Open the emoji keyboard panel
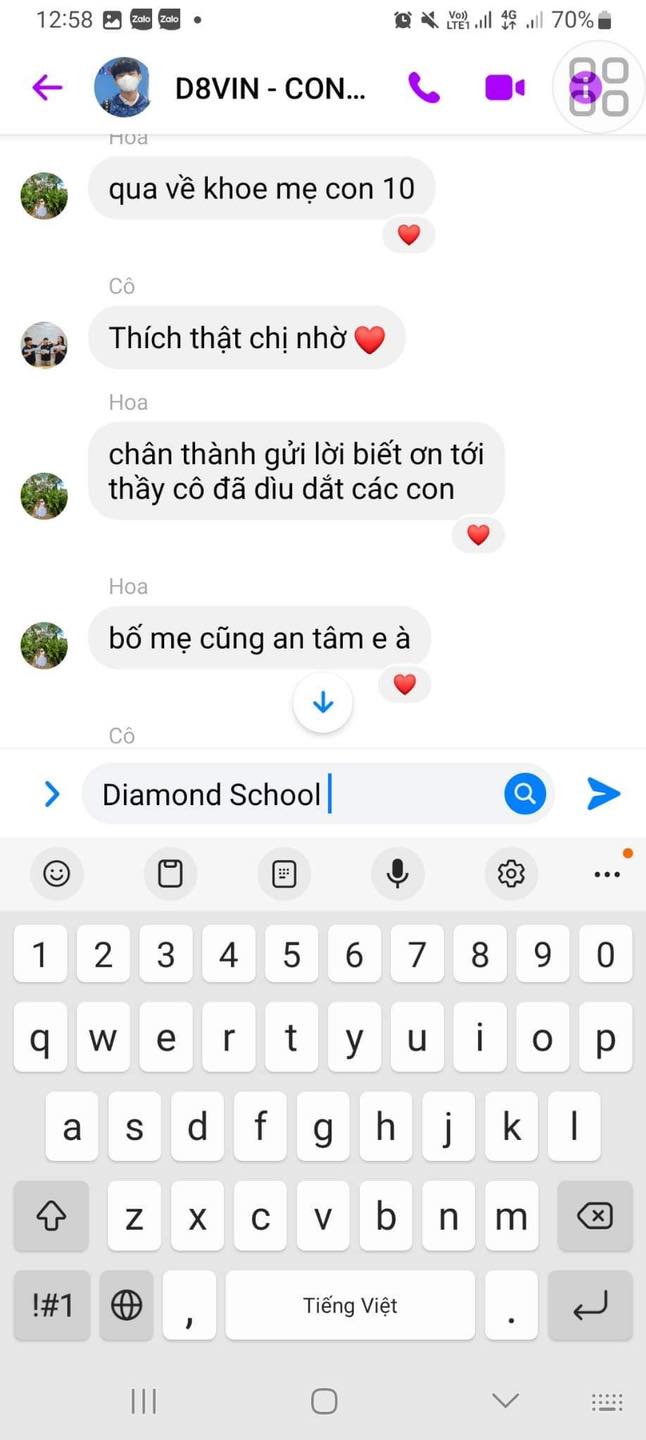This screenshot has height=1440, width=646. point(57,873)
